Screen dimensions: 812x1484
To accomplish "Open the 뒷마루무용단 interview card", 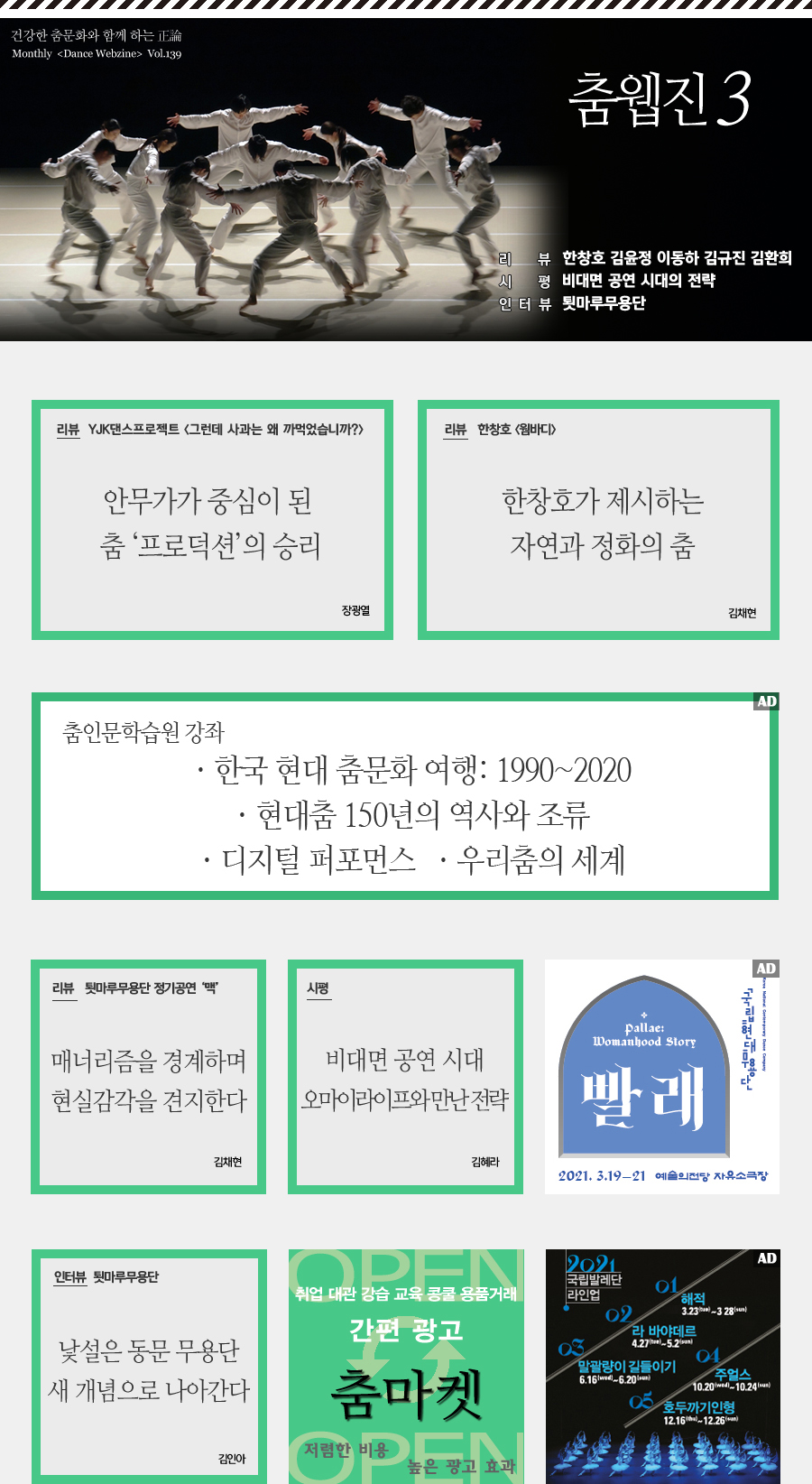I will click(x=149, y=1367).
